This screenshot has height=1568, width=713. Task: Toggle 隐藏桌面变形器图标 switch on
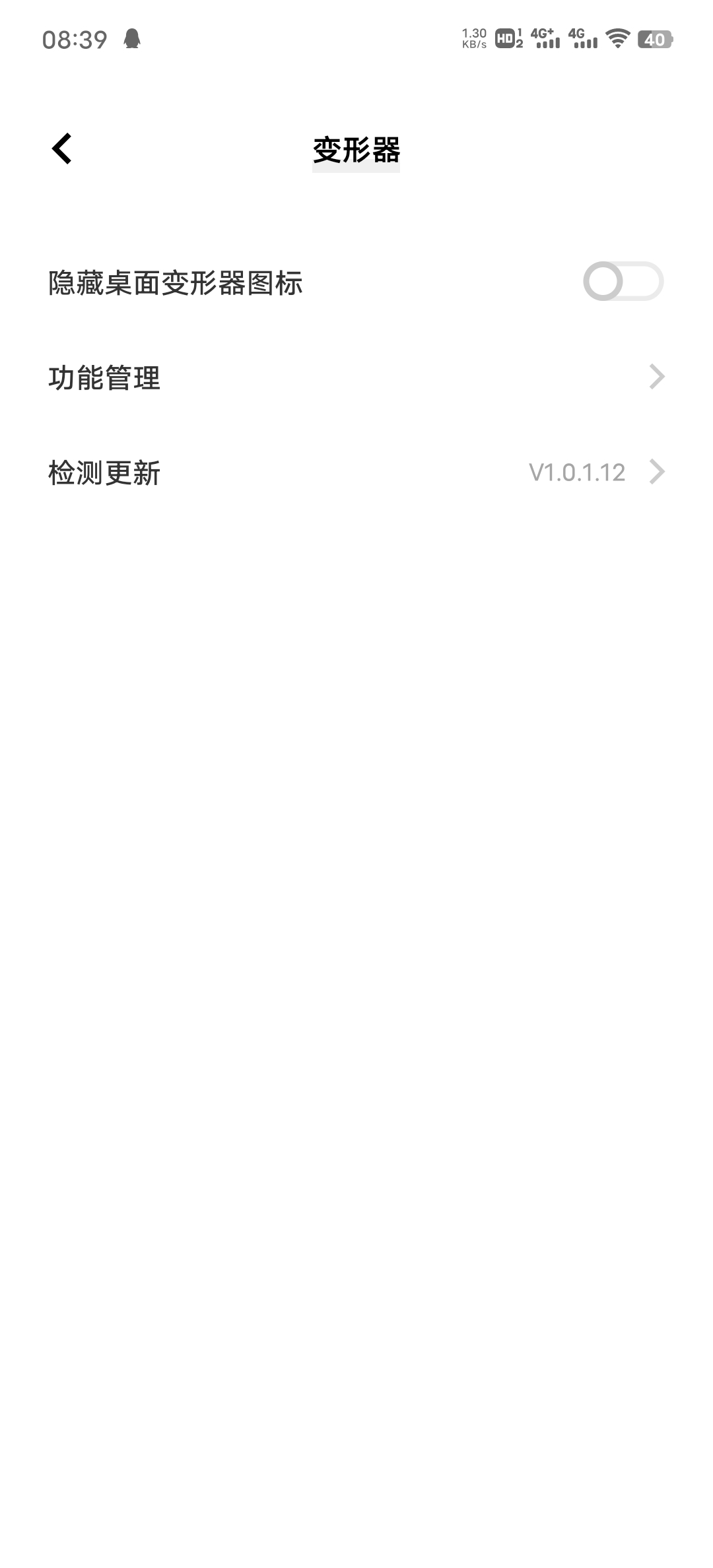pos(623,282)
